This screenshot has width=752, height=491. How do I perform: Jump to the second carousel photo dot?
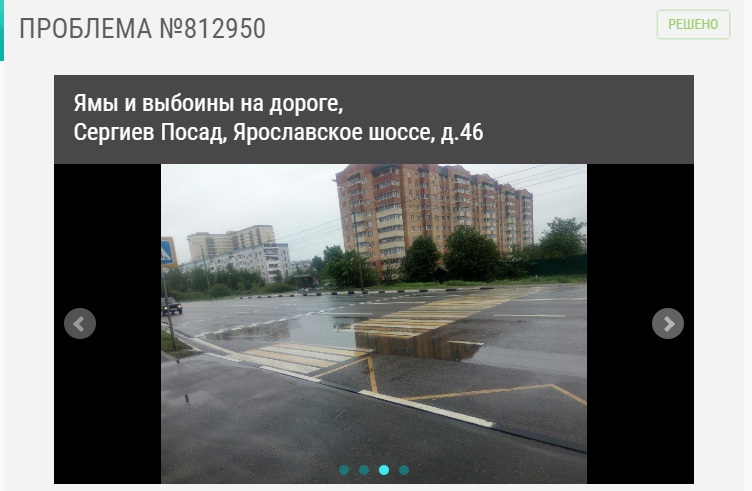tap(364, 470)
